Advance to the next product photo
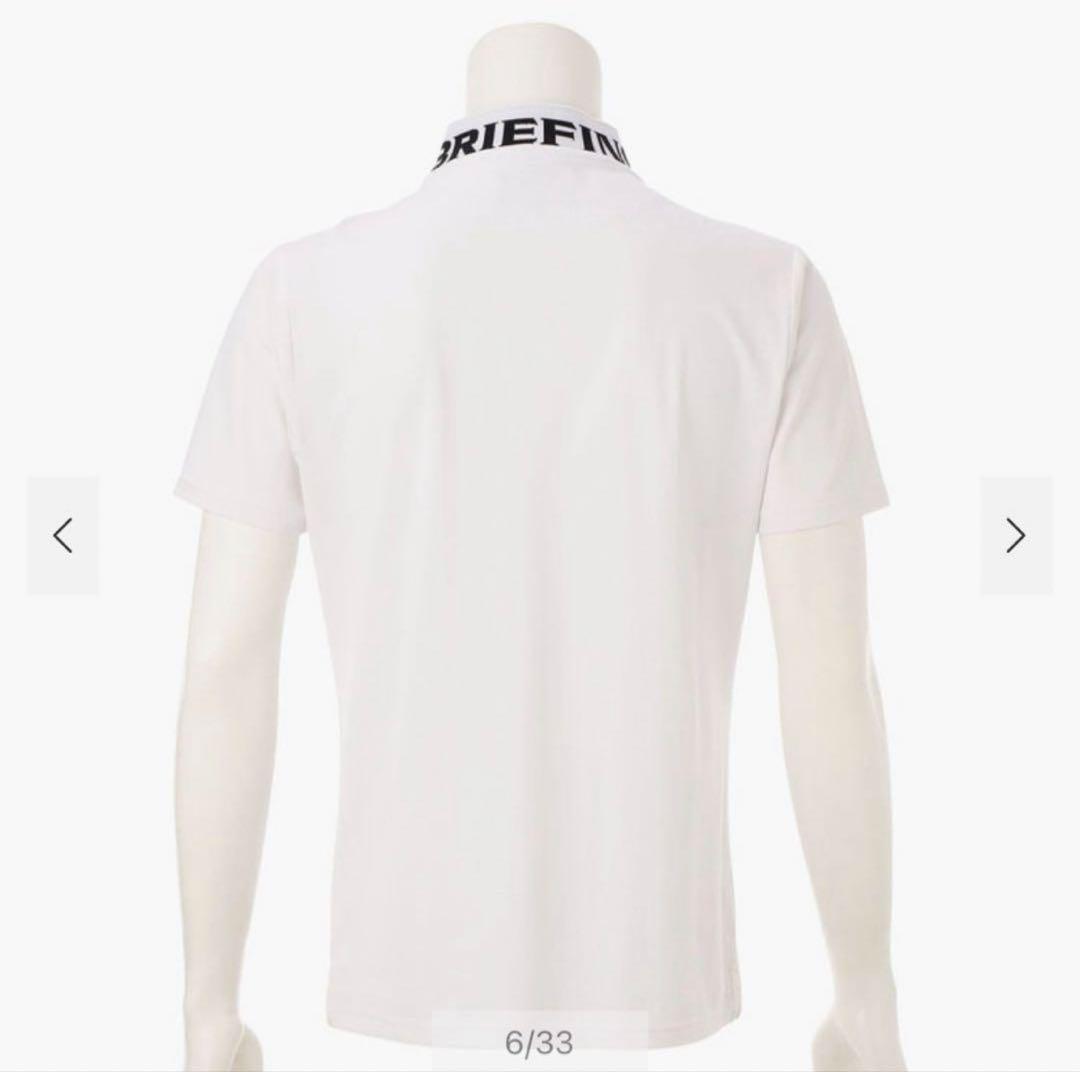This screenshot has width=1080, height=1072. pos(1016,536)
